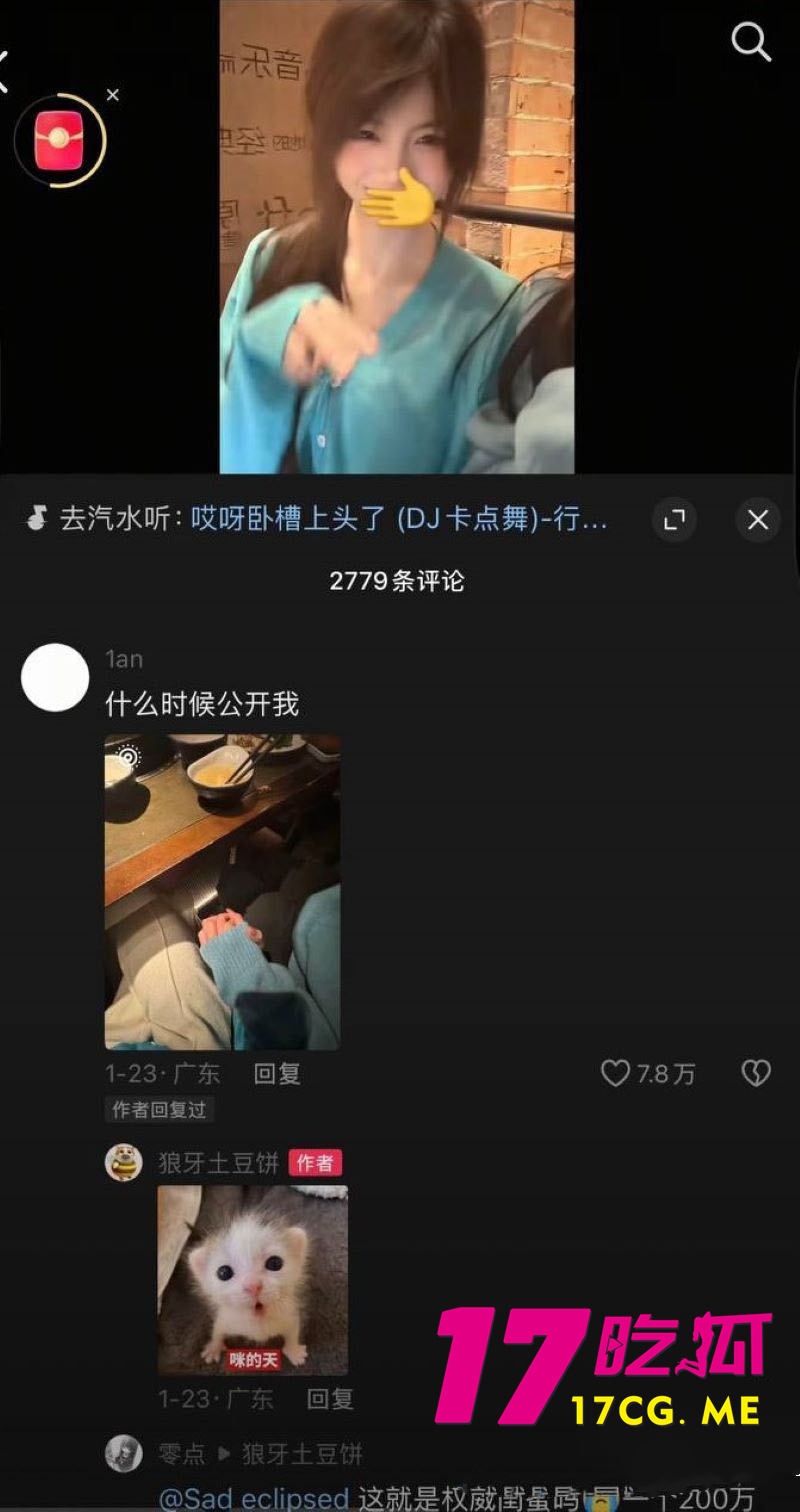Dismiss the red envelope via its small x
This screenshot has height=1512, width=800.
coord(113,95)
